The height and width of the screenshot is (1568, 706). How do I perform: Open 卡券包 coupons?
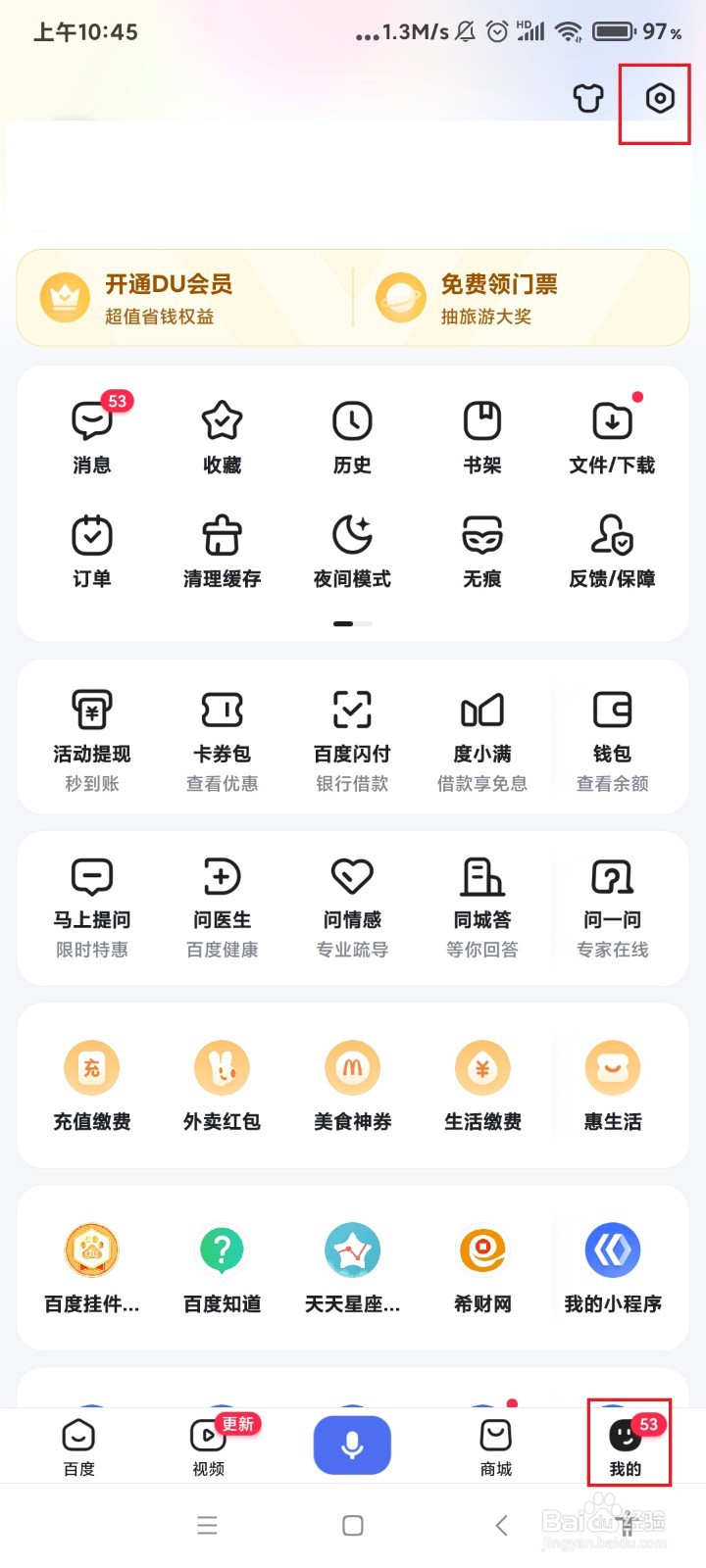(x=223, y=740)
